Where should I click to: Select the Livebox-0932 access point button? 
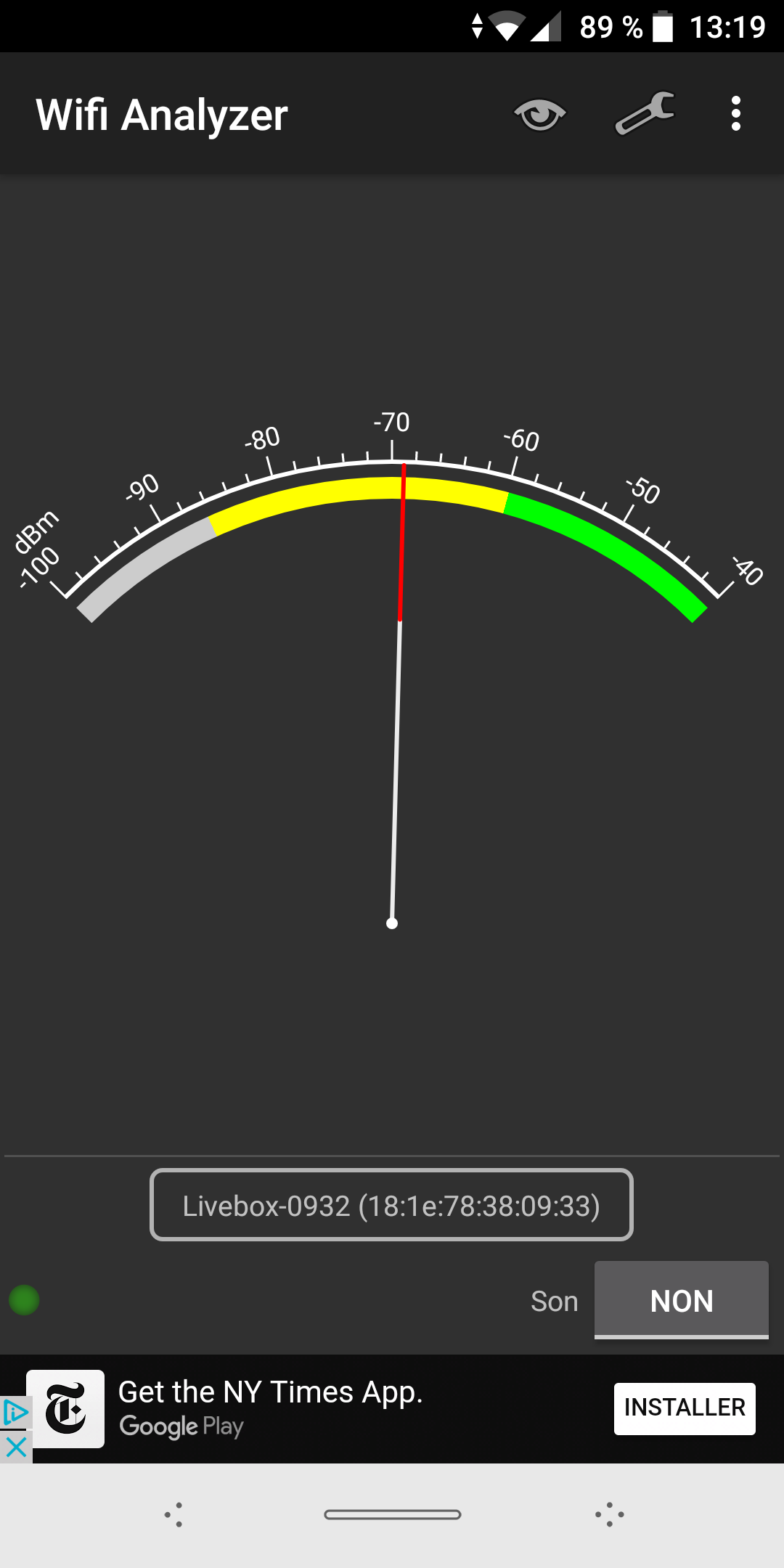click(391, 1206)
